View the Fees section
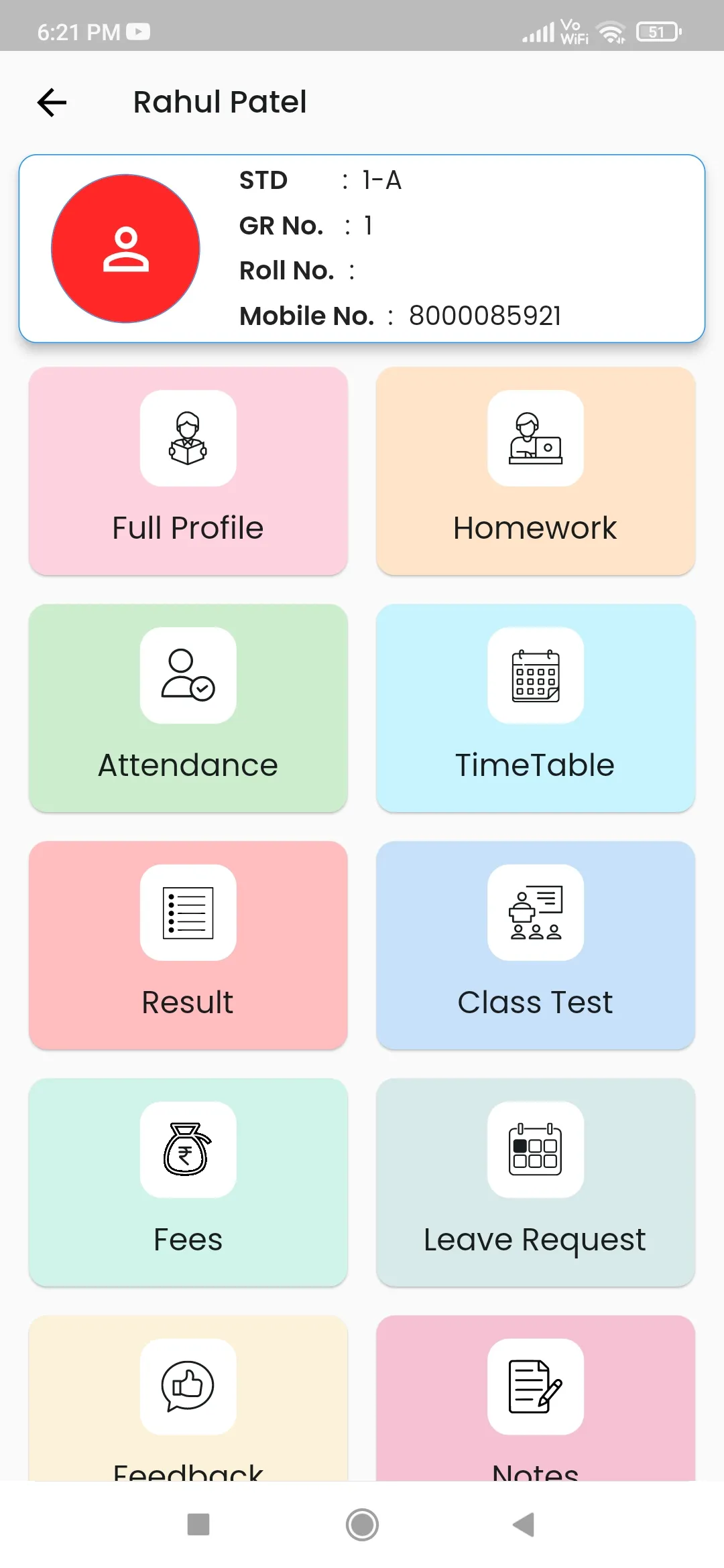724x1568 pixels. click(x=188, y=1182)
